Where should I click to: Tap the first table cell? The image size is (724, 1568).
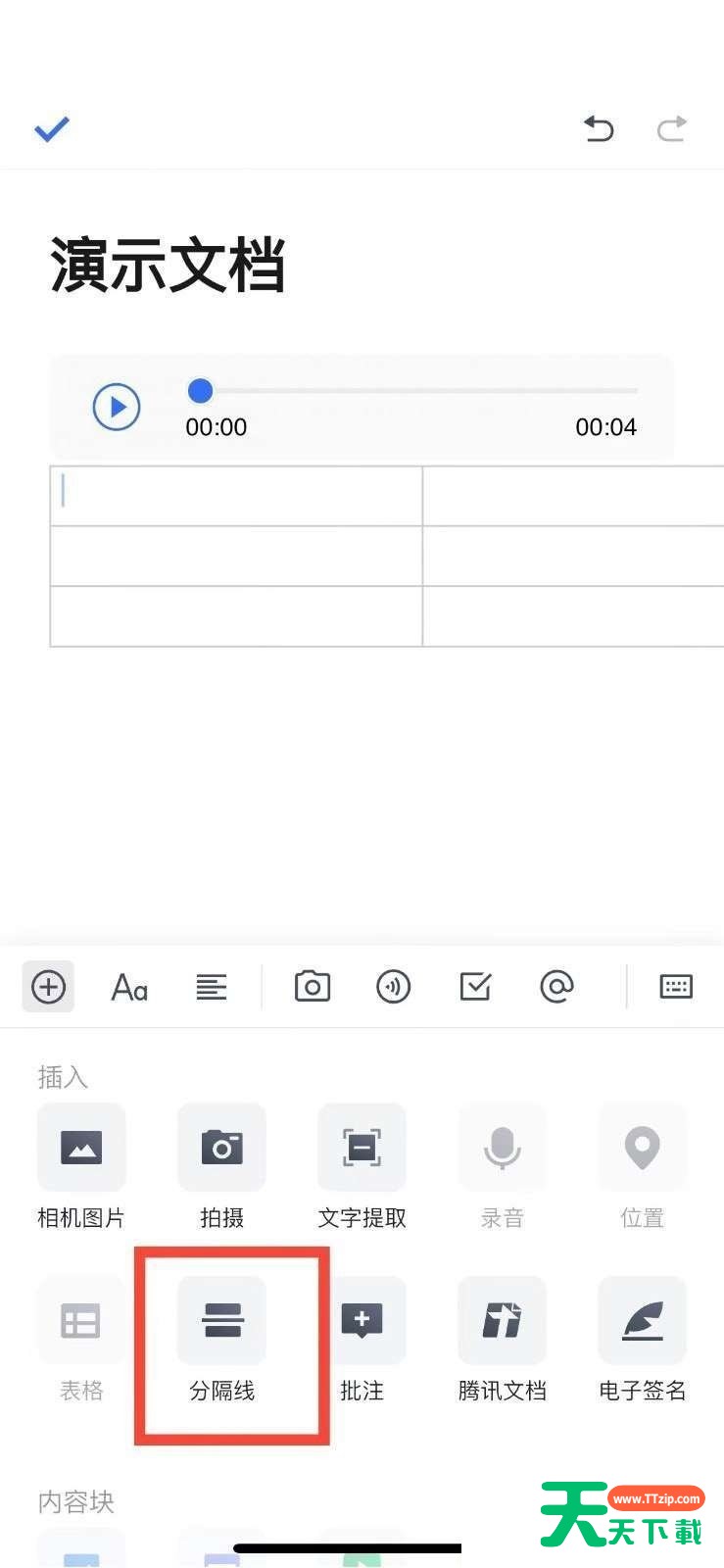[x=236, y=496]
